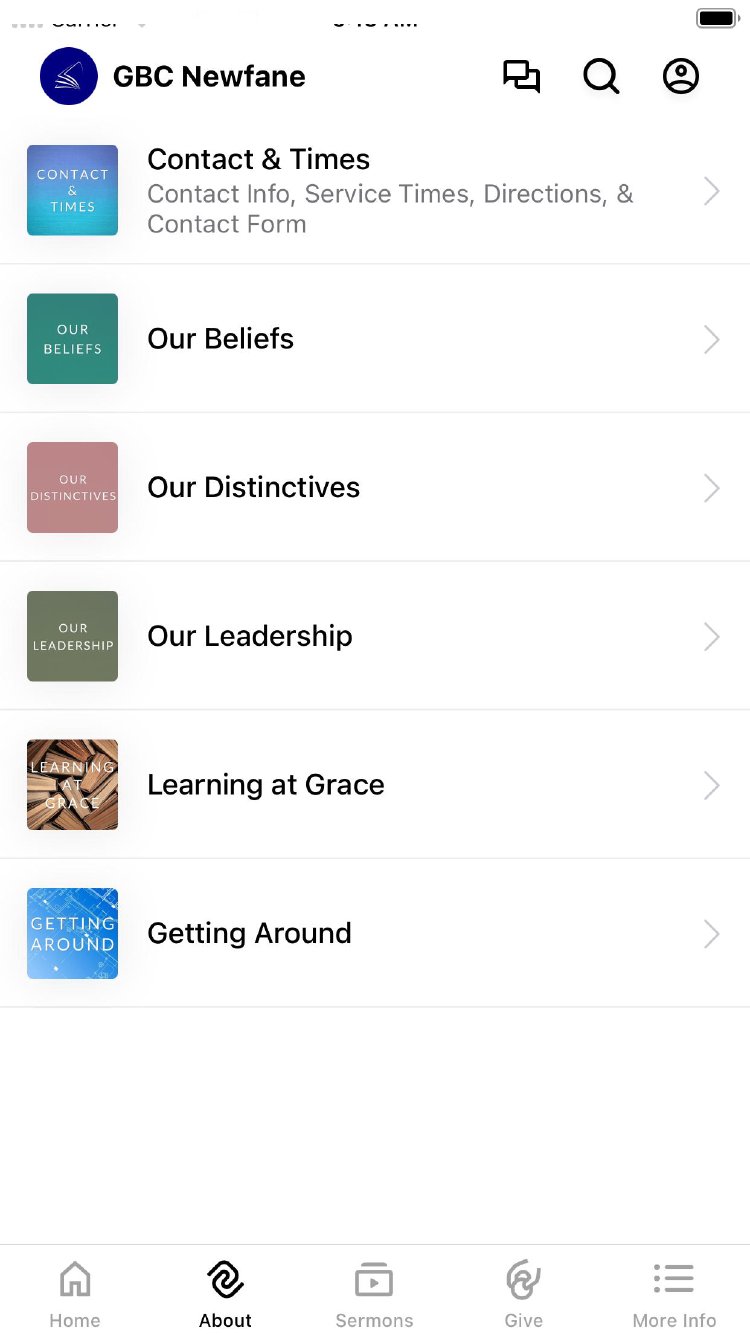Open the messages chat icon

coord(521,77)
